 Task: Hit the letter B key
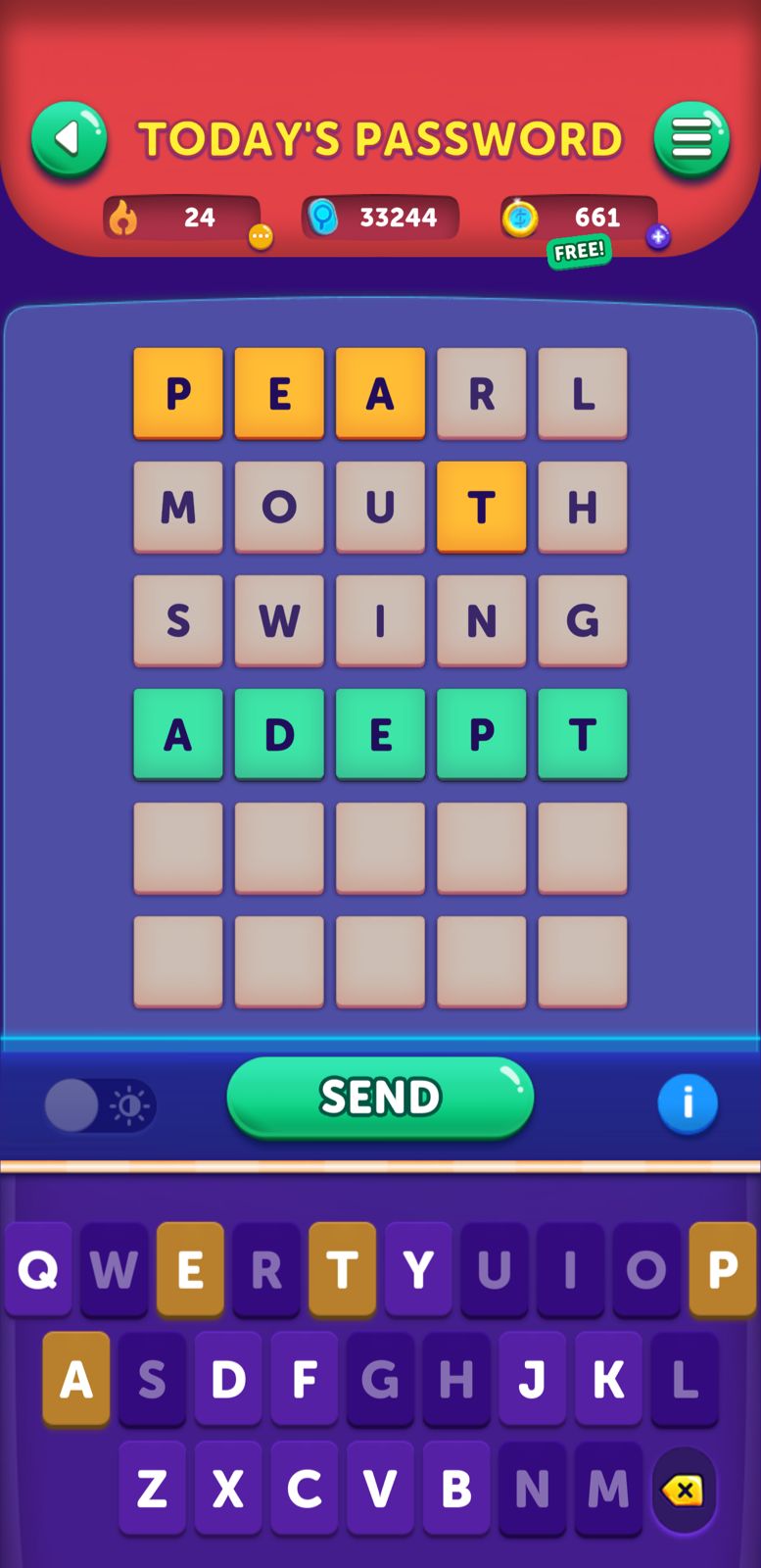pyautogui.click(x=456, y=1489)
